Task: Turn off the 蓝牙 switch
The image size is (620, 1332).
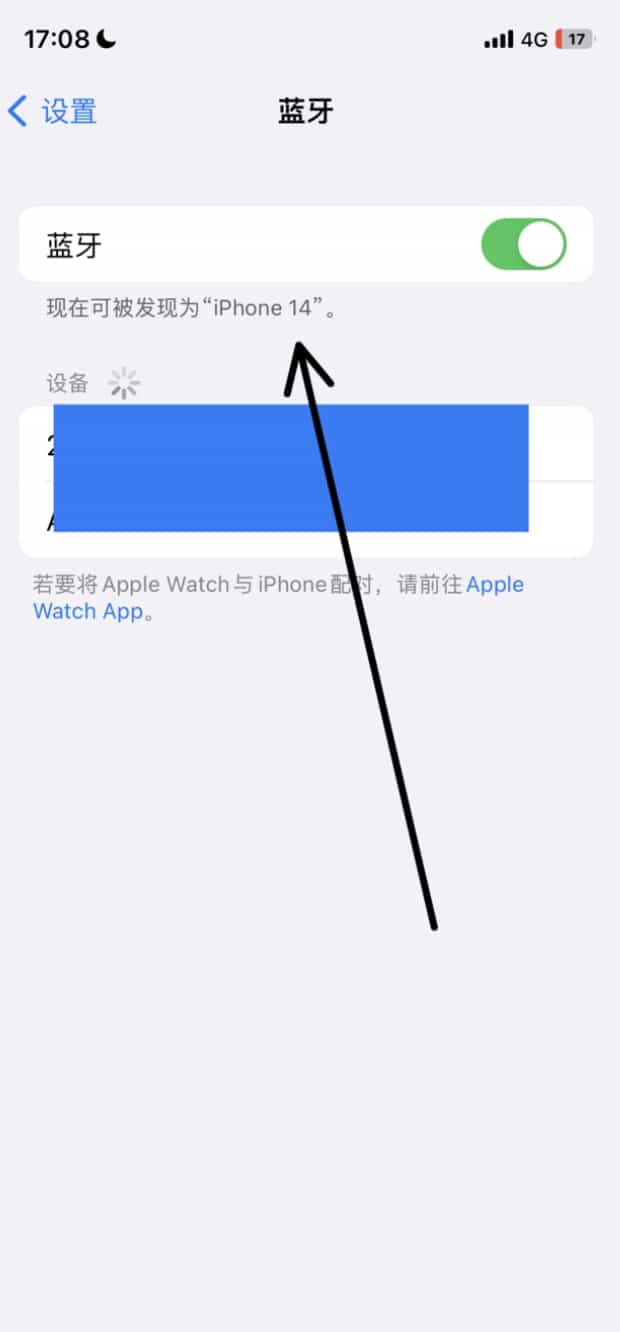Action: [524, 245]
